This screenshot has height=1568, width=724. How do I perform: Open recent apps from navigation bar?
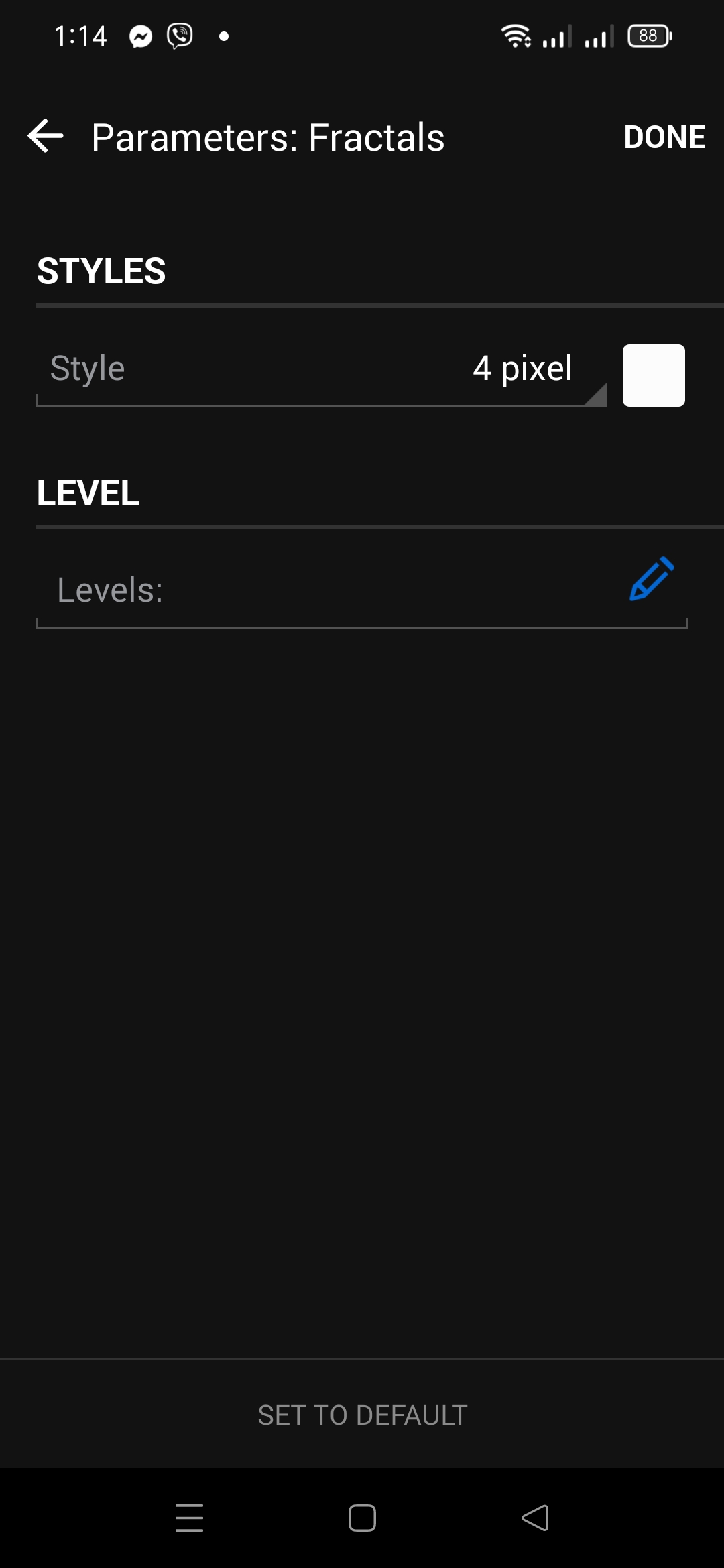189,1518
